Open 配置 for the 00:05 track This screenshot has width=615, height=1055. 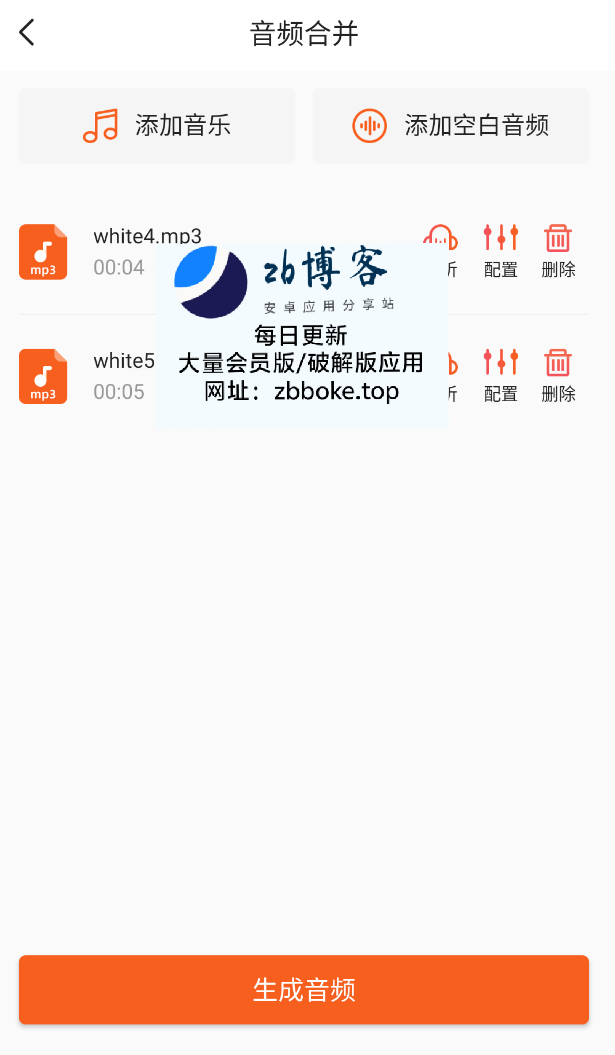coord(501,376)
